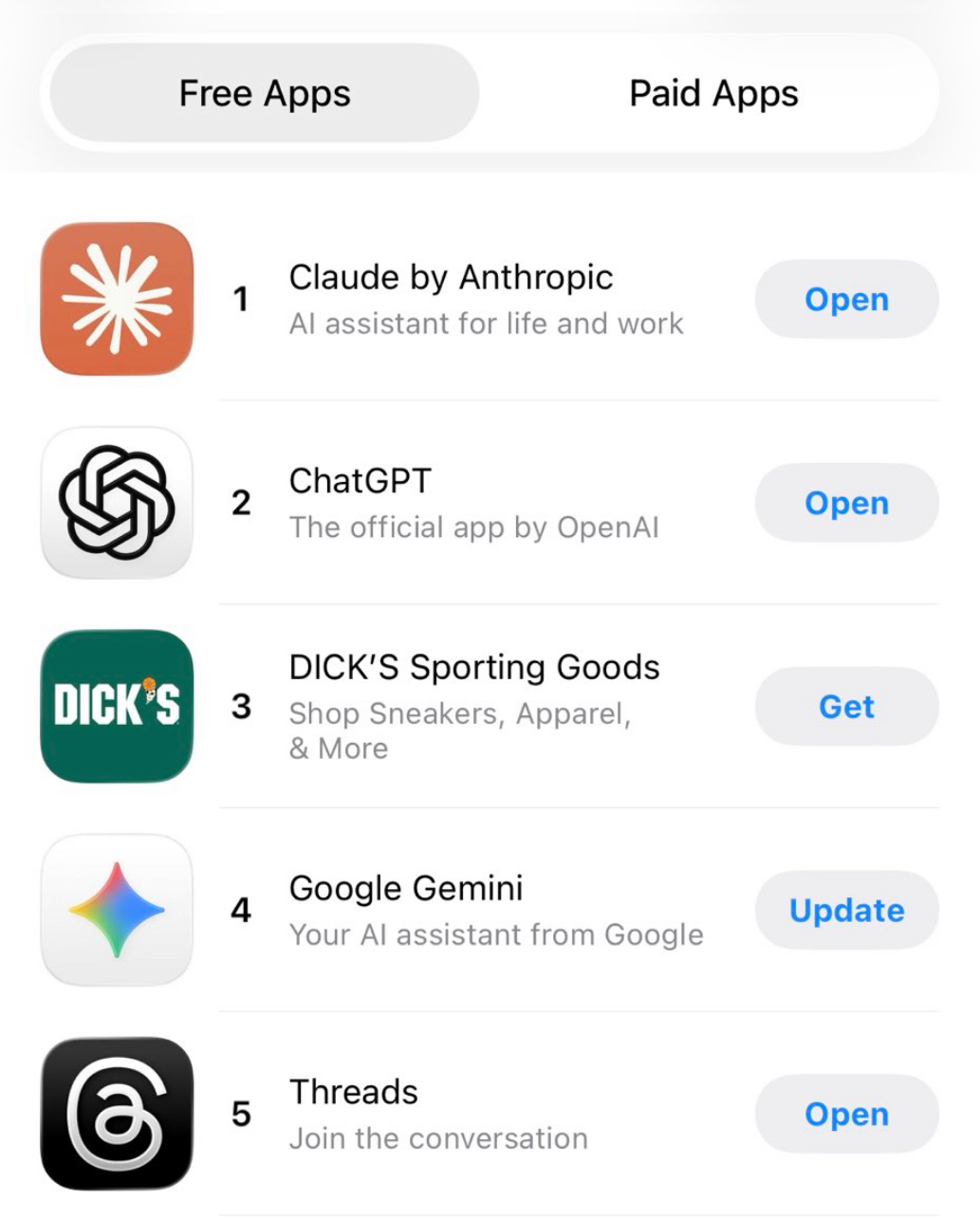The width and height of the screenshot is (980, 1220).
Task: Switch to the Paid Apps tab
Action: pos(713,94)
